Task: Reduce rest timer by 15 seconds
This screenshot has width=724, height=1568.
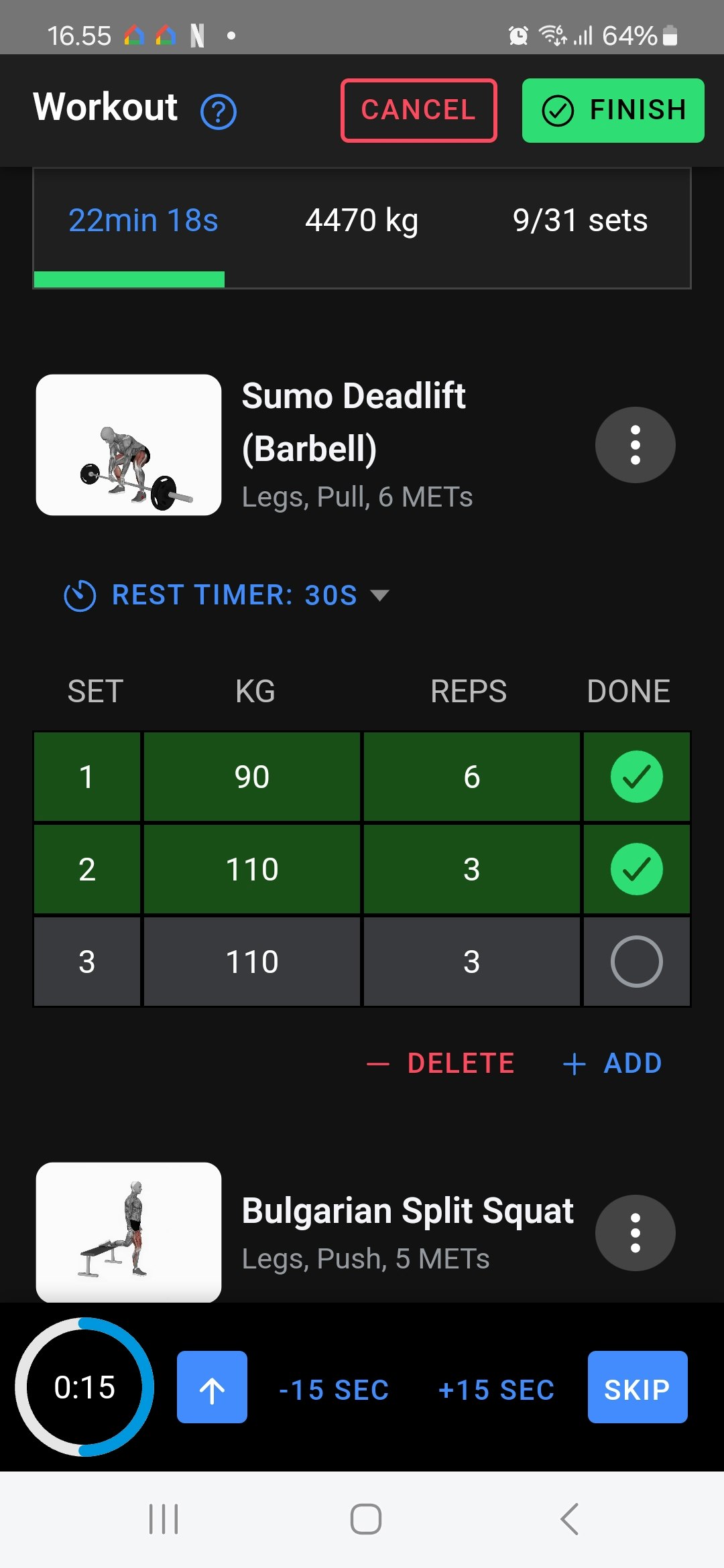Action: point(334,1390)
